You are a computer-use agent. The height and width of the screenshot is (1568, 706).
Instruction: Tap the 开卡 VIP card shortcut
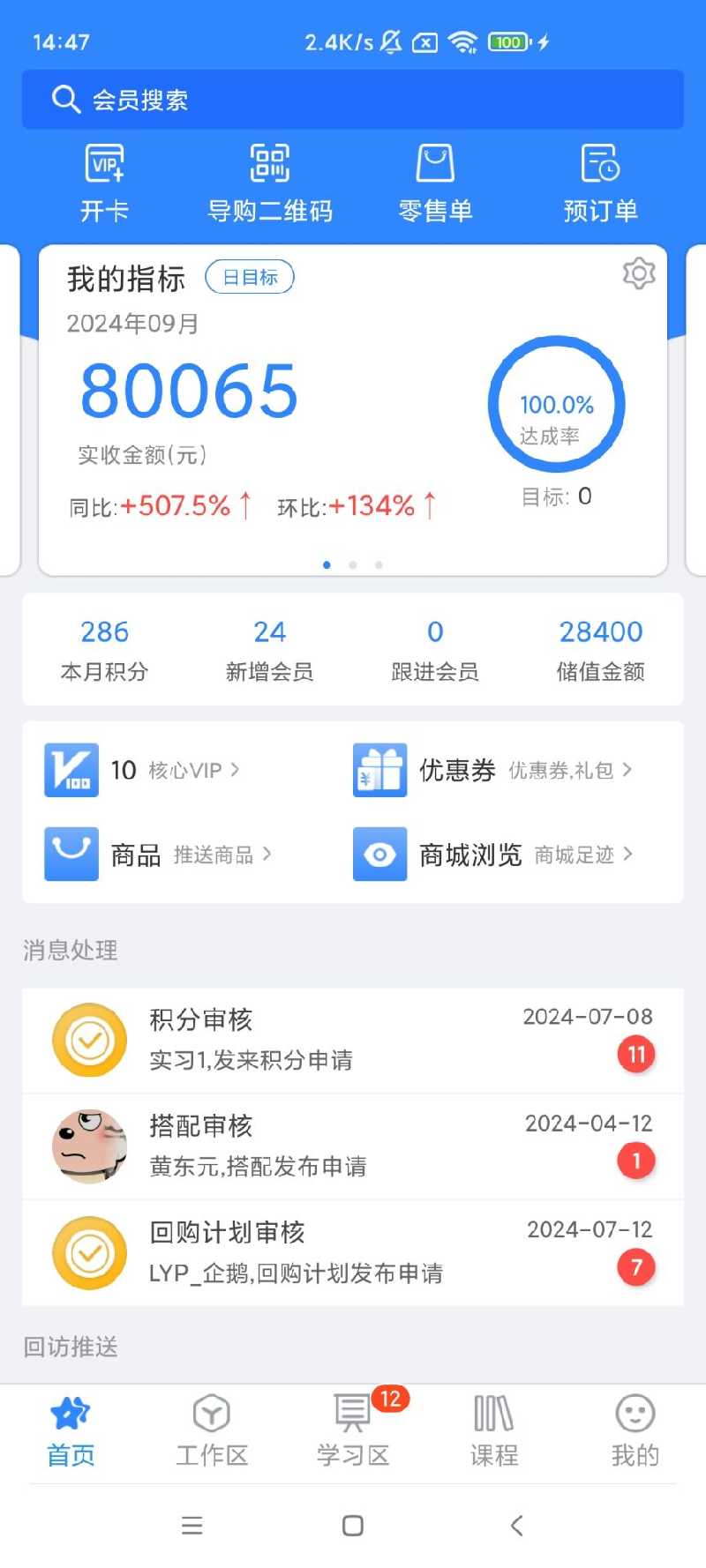tap(104, 183)
